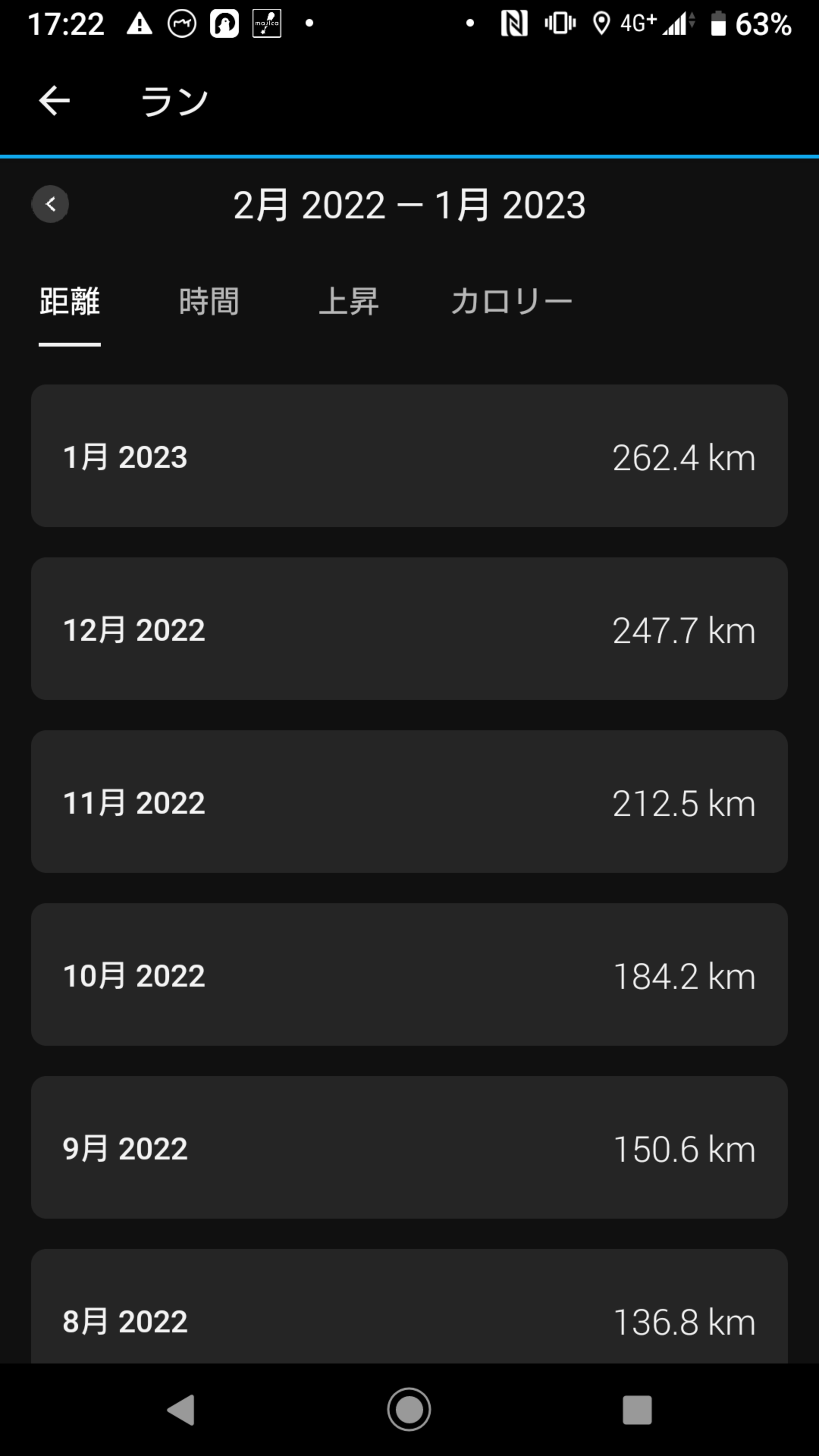Viewport: 819px width, 1456px height.
Task: Open recent apps from navigation bar
Action: click(637, 1410)
